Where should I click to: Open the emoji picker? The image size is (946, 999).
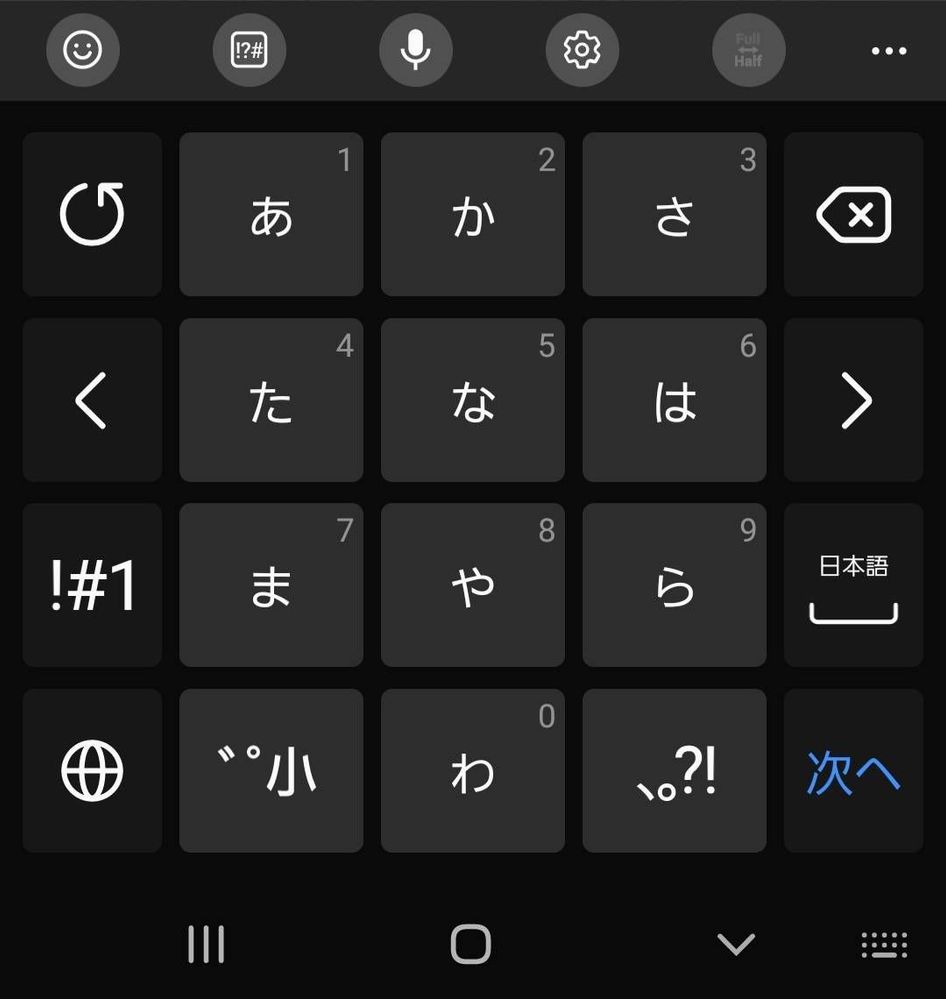pos(83,50)
